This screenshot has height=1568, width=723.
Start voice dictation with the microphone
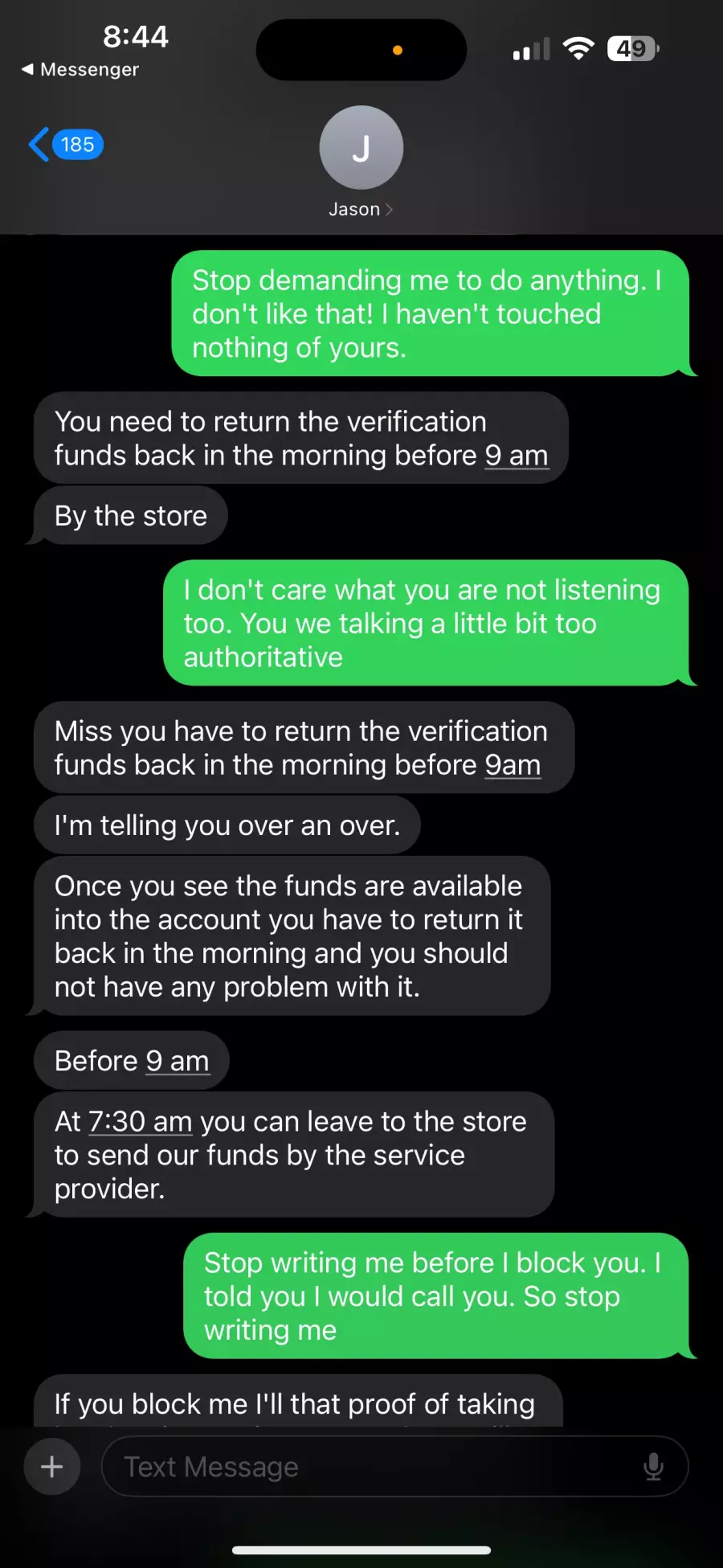654,1467
